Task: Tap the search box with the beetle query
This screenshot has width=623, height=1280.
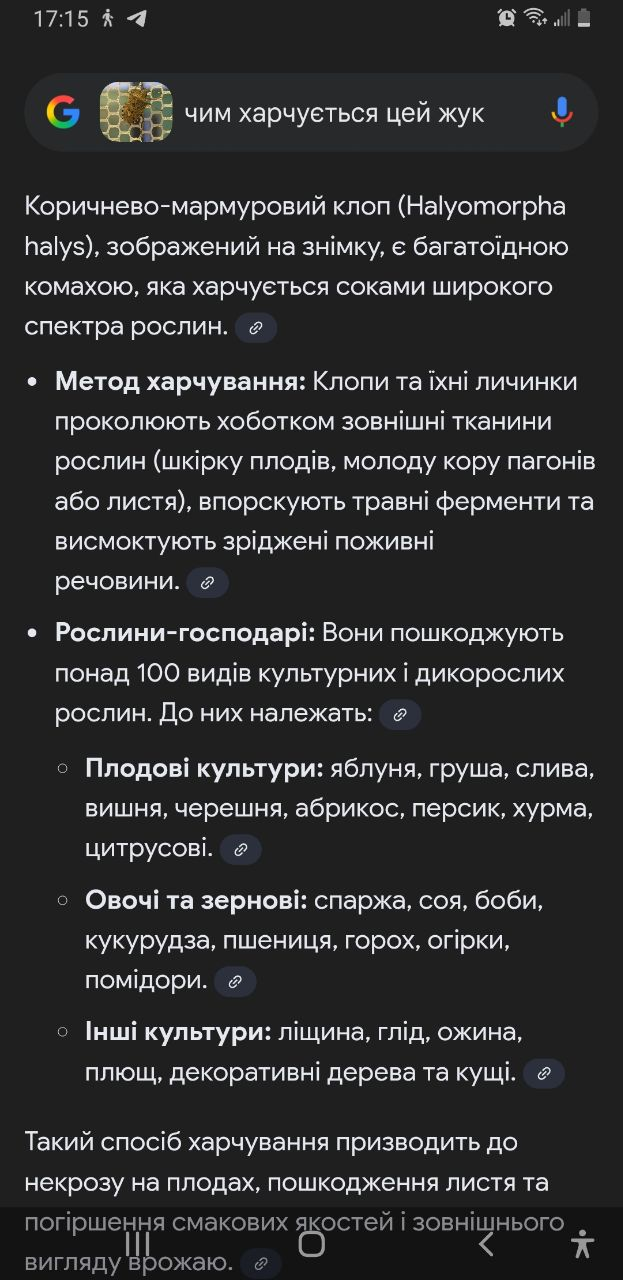Action: coord(311,112)
